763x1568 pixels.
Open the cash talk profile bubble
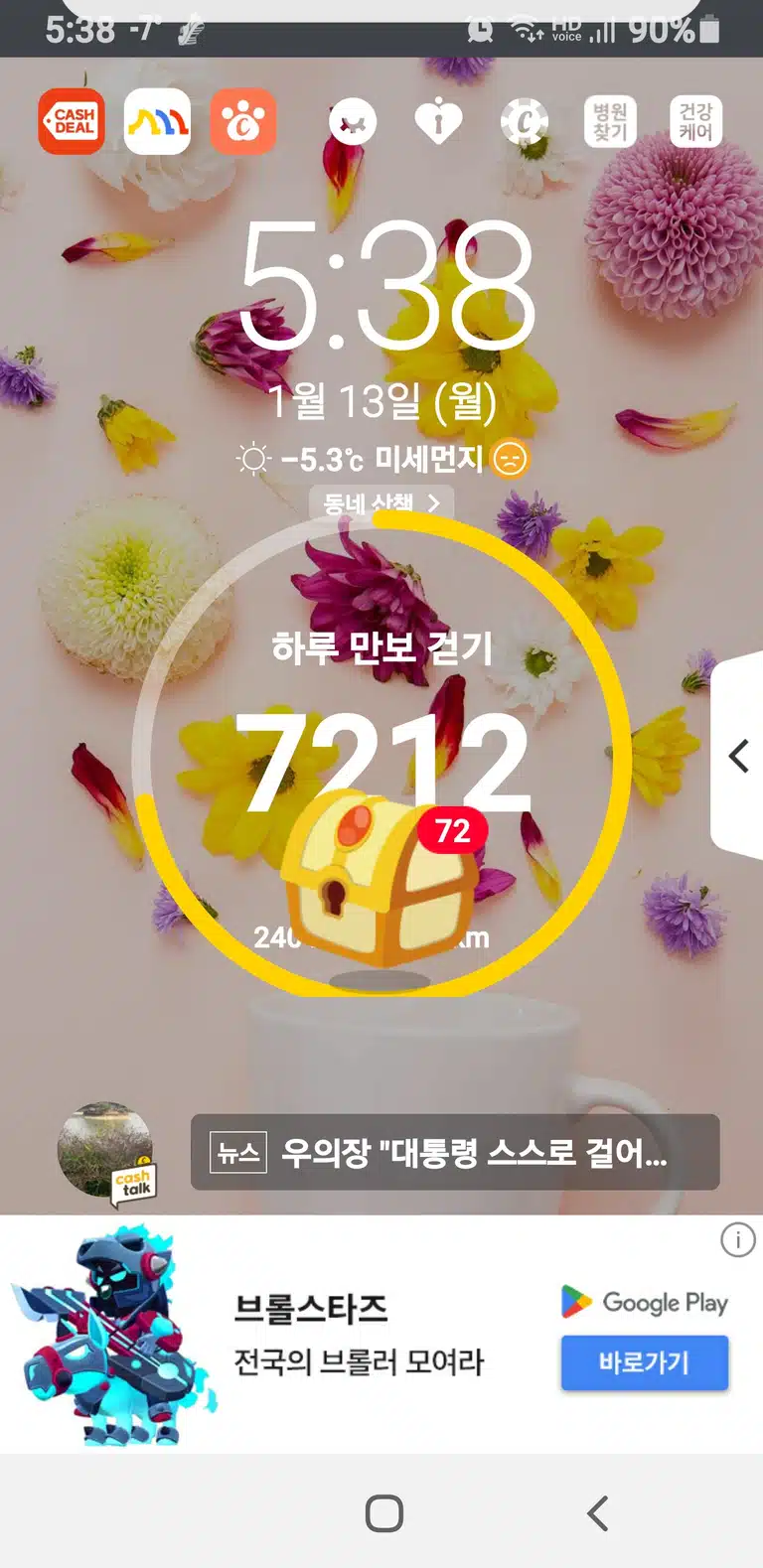(x=107, y=1152)
